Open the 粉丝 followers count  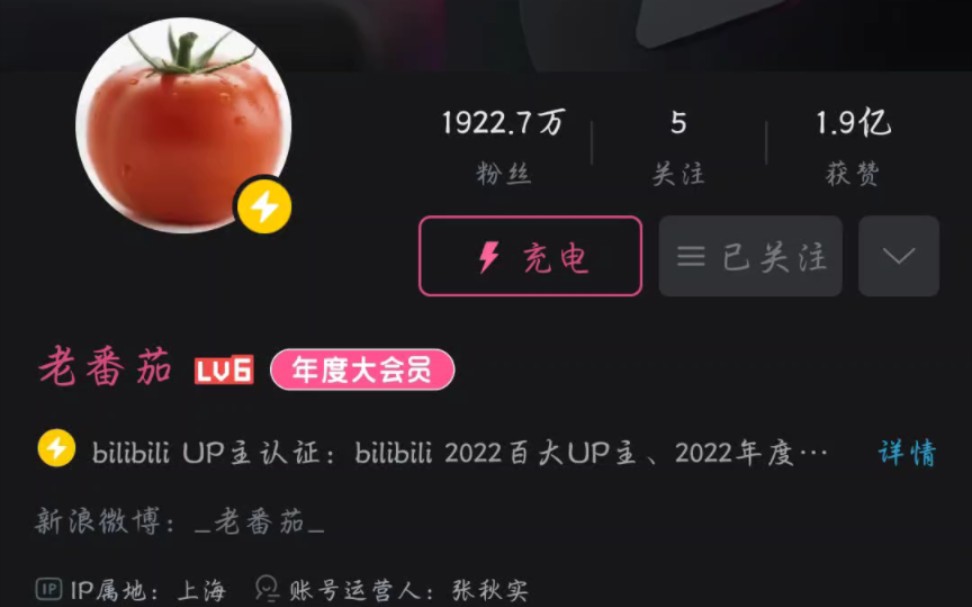[x=503, y=146]
